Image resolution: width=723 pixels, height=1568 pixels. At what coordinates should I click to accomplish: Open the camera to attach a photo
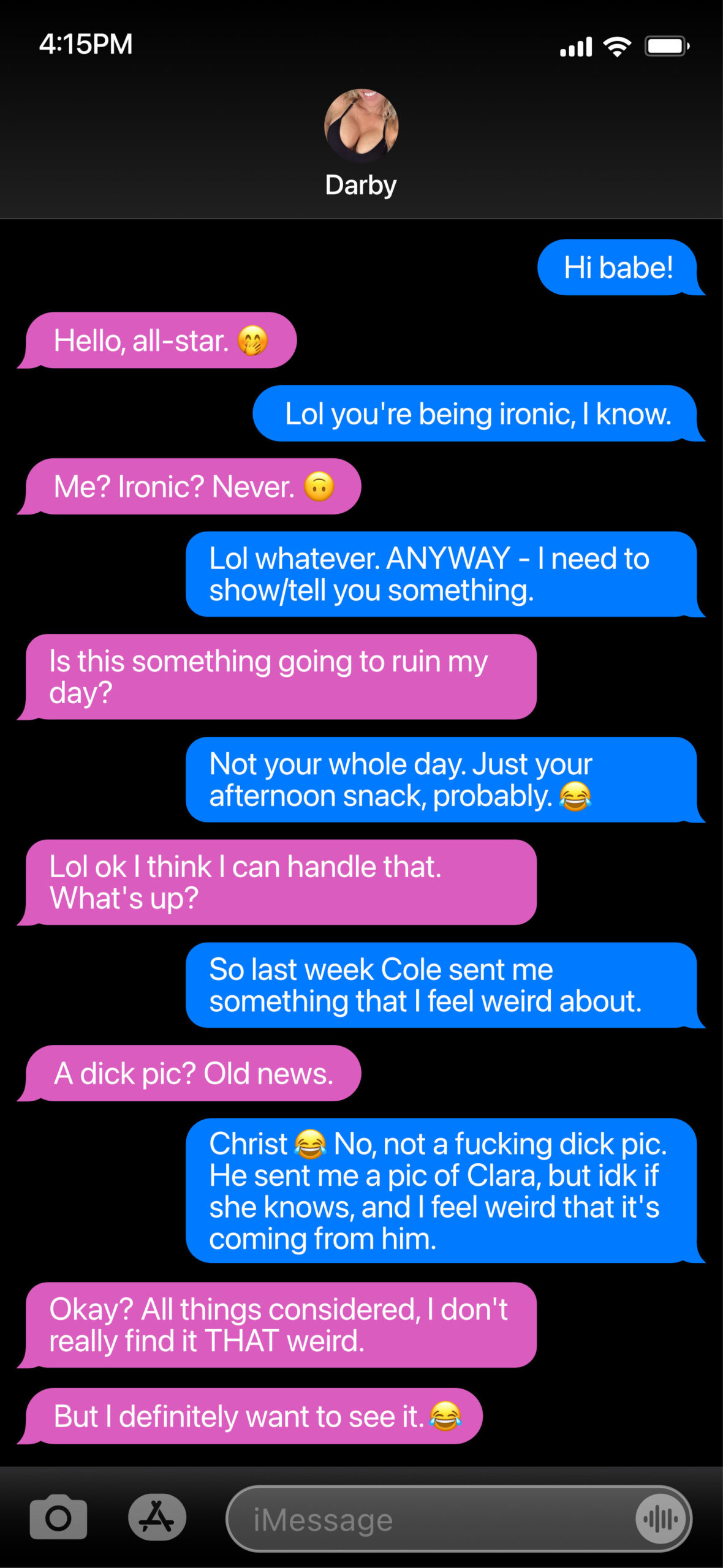58,1517
